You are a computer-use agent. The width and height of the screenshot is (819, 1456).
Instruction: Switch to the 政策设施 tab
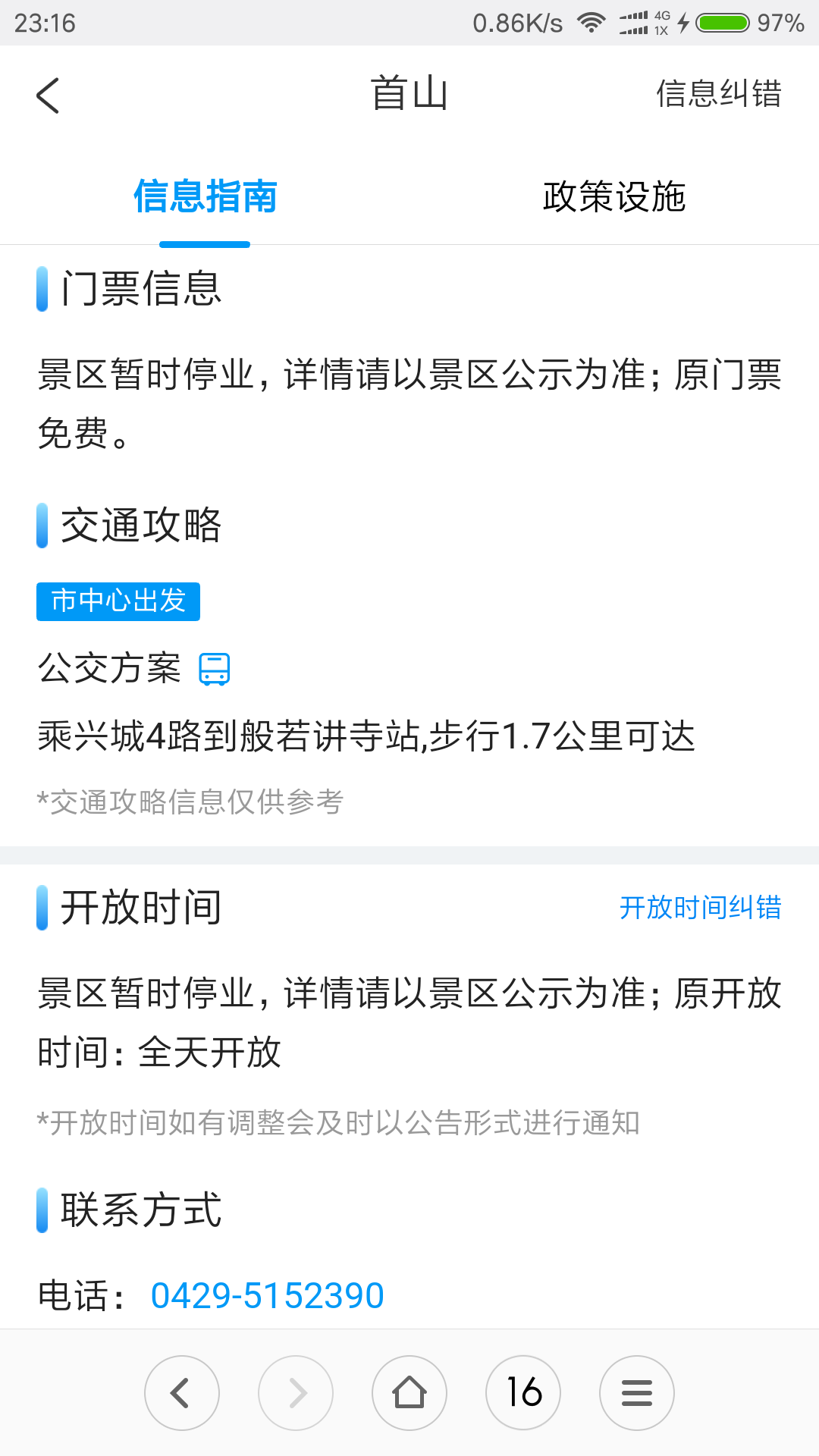click(x=614, y=197)
